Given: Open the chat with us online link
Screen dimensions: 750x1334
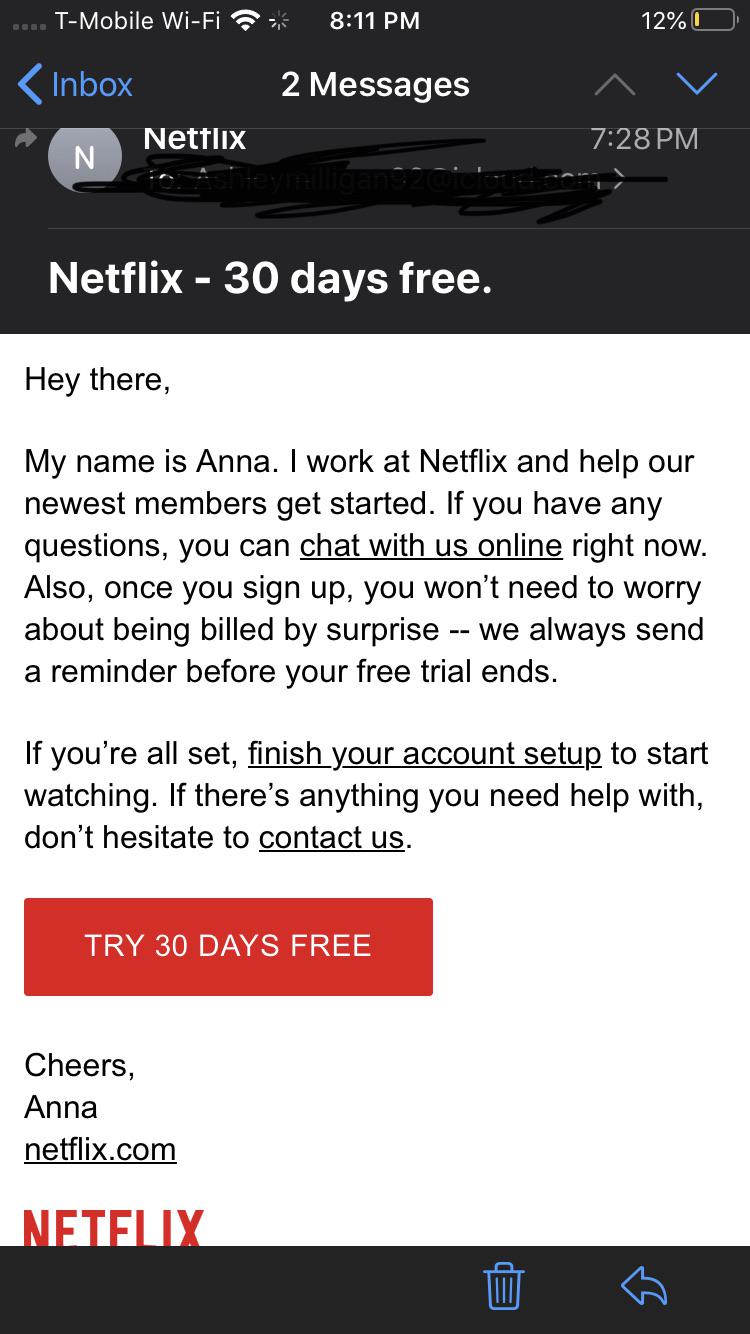Looking at the screenshot, I should click(x=429, y=546).
